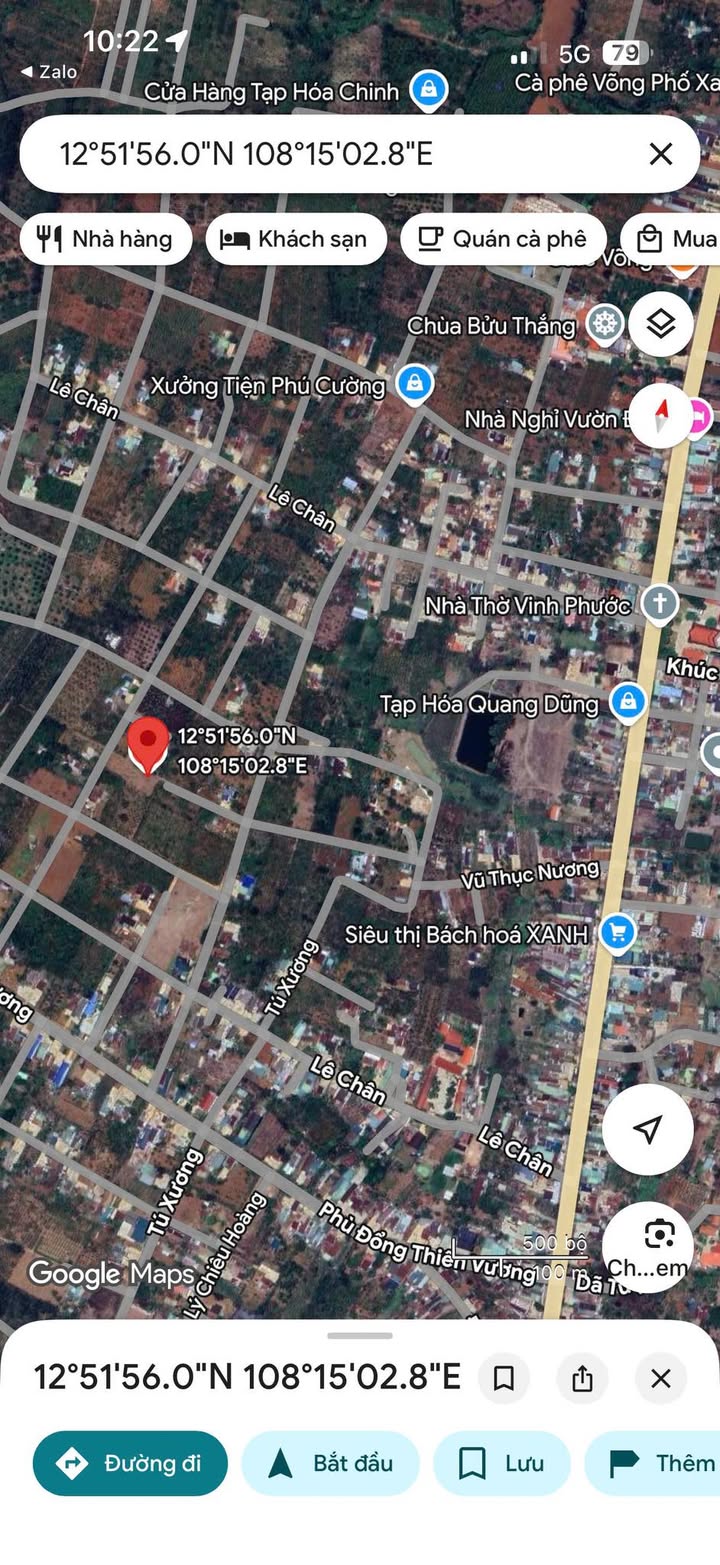Select the Khách sạn chip
720x1565 pixels.
point(296,239)
